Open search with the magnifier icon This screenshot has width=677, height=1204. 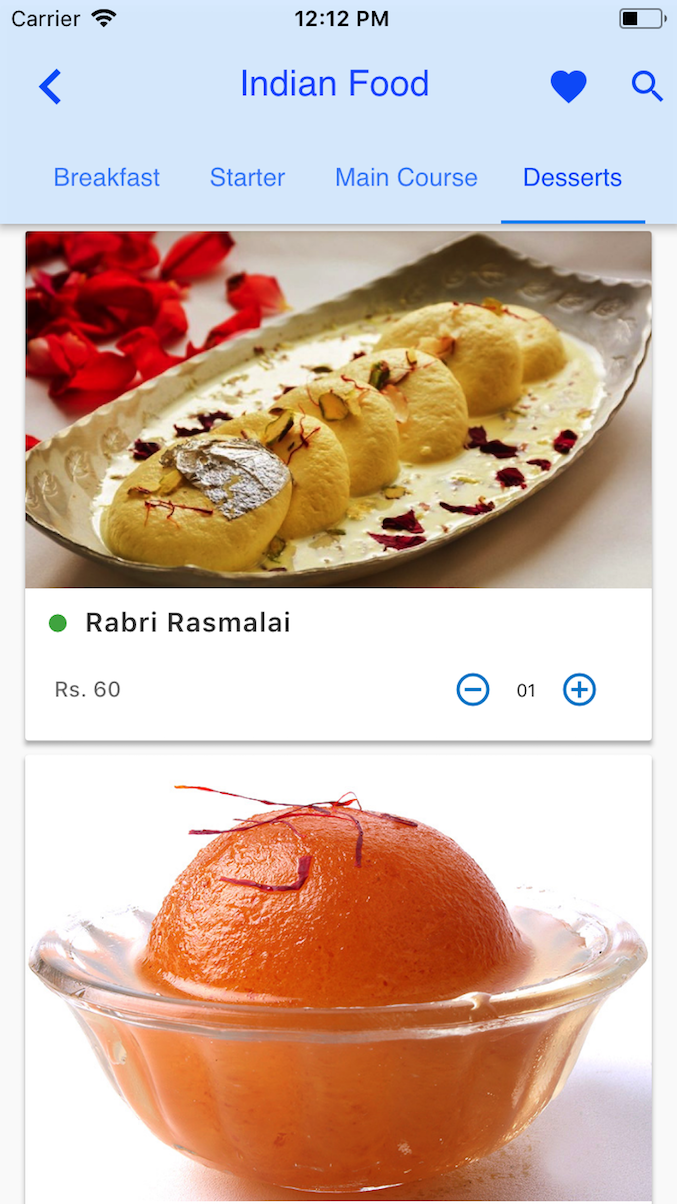647,87
